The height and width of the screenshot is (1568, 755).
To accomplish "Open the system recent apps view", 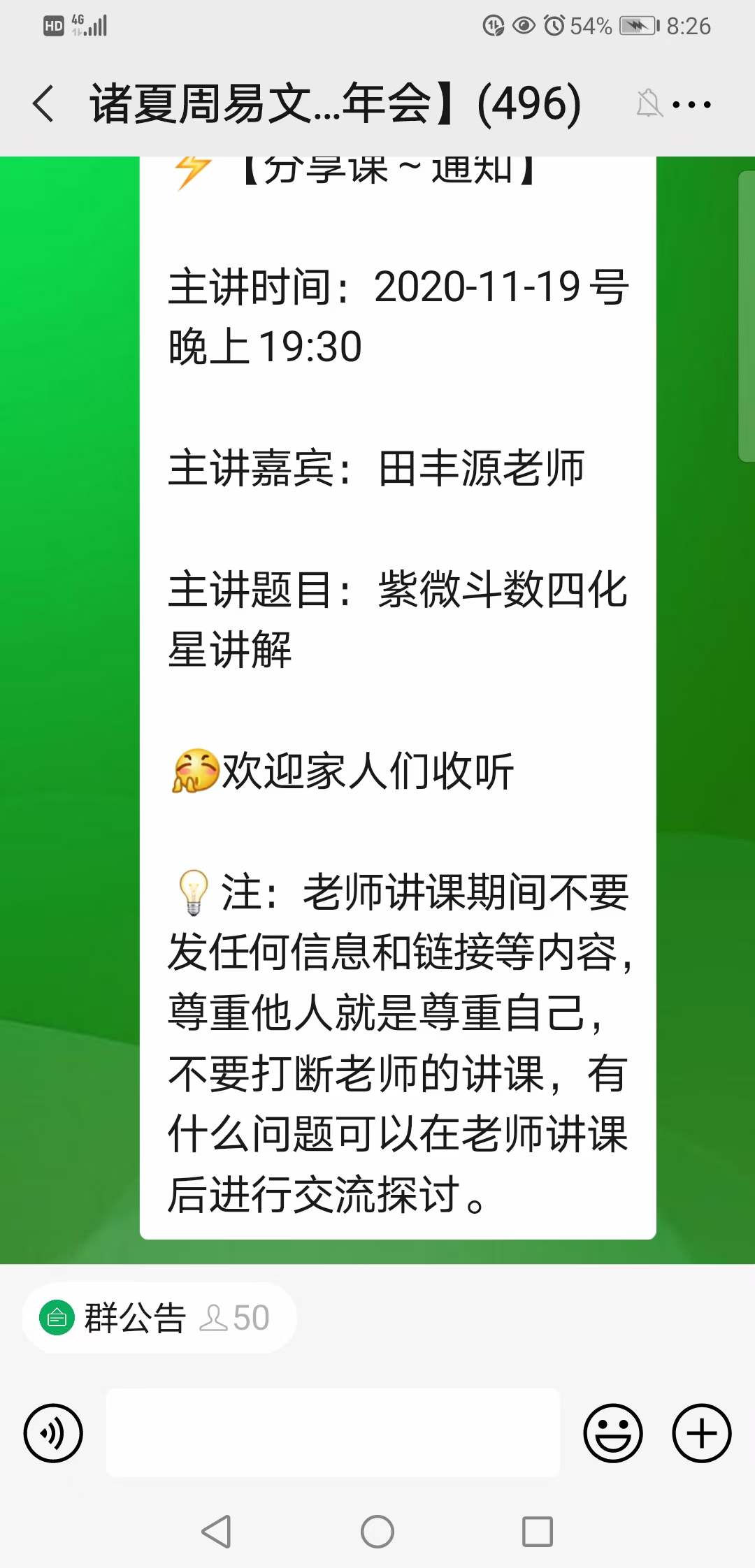I will coord(538,1532).
